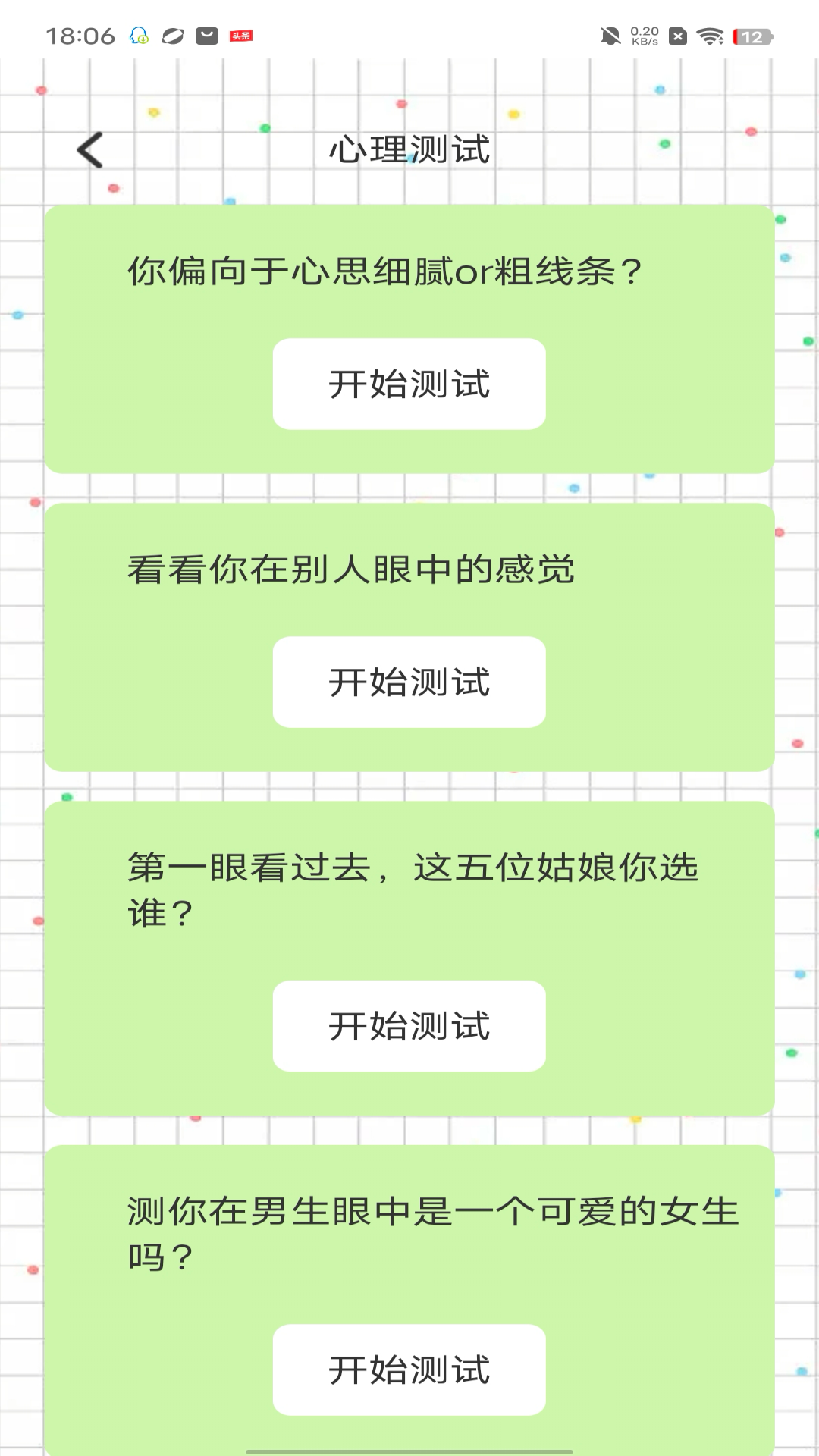Go back from the 心理测试 page
Image resolution: width=819 pixels, height=1456 pixels.
coord(90,149)
